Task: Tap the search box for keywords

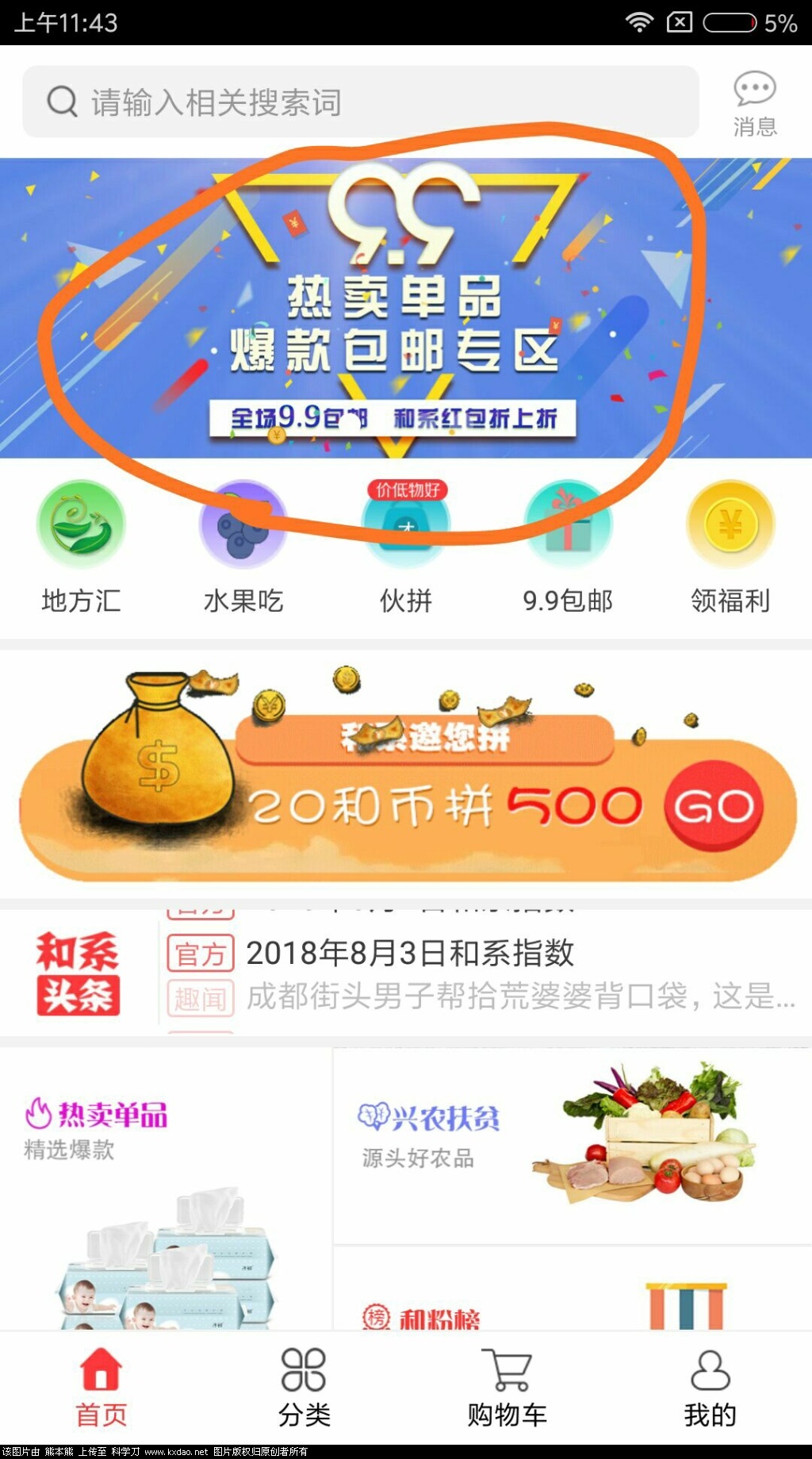Action: tap(361, 102)
